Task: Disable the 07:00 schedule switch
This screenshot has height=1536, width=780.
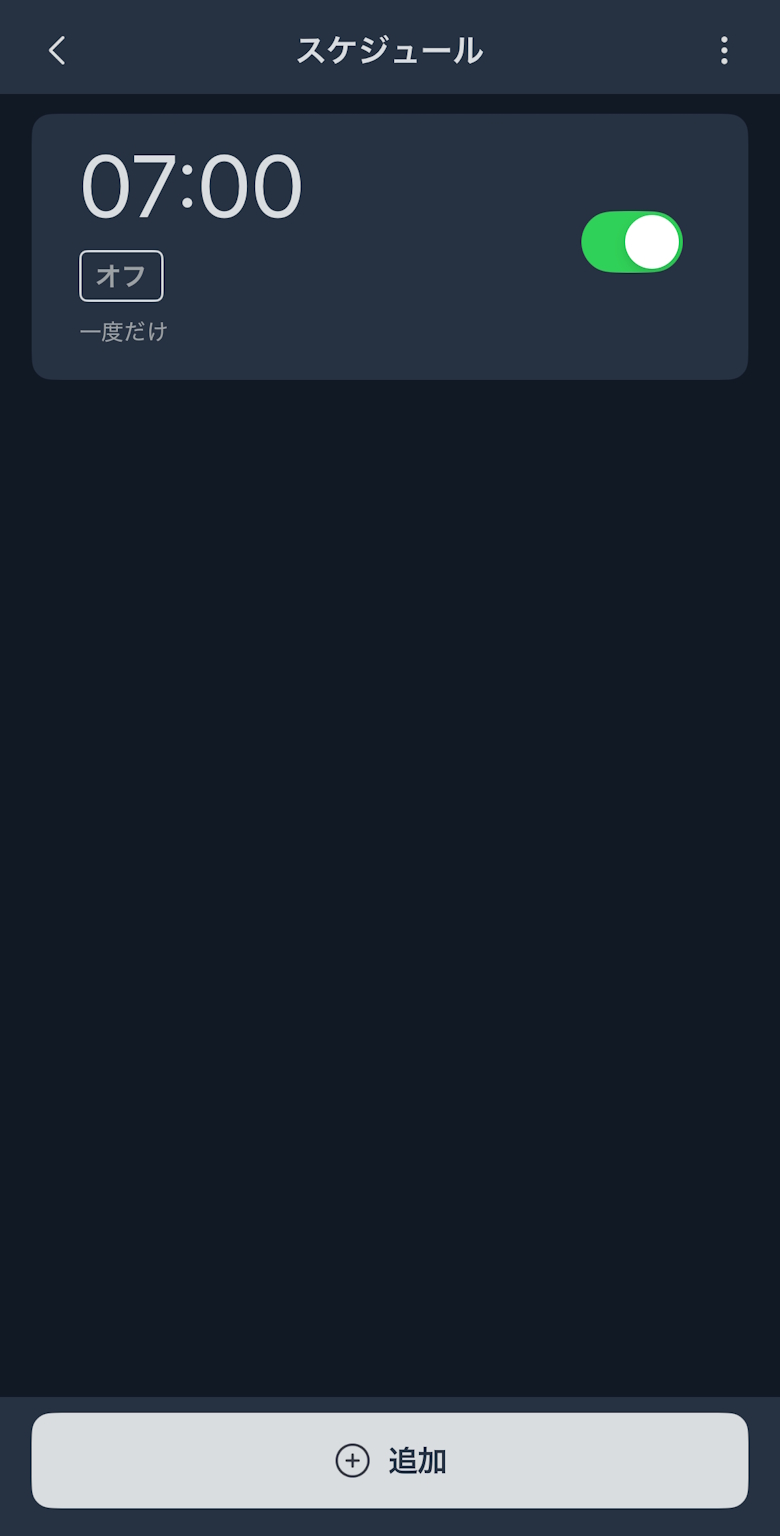Action: pos(631,242)
